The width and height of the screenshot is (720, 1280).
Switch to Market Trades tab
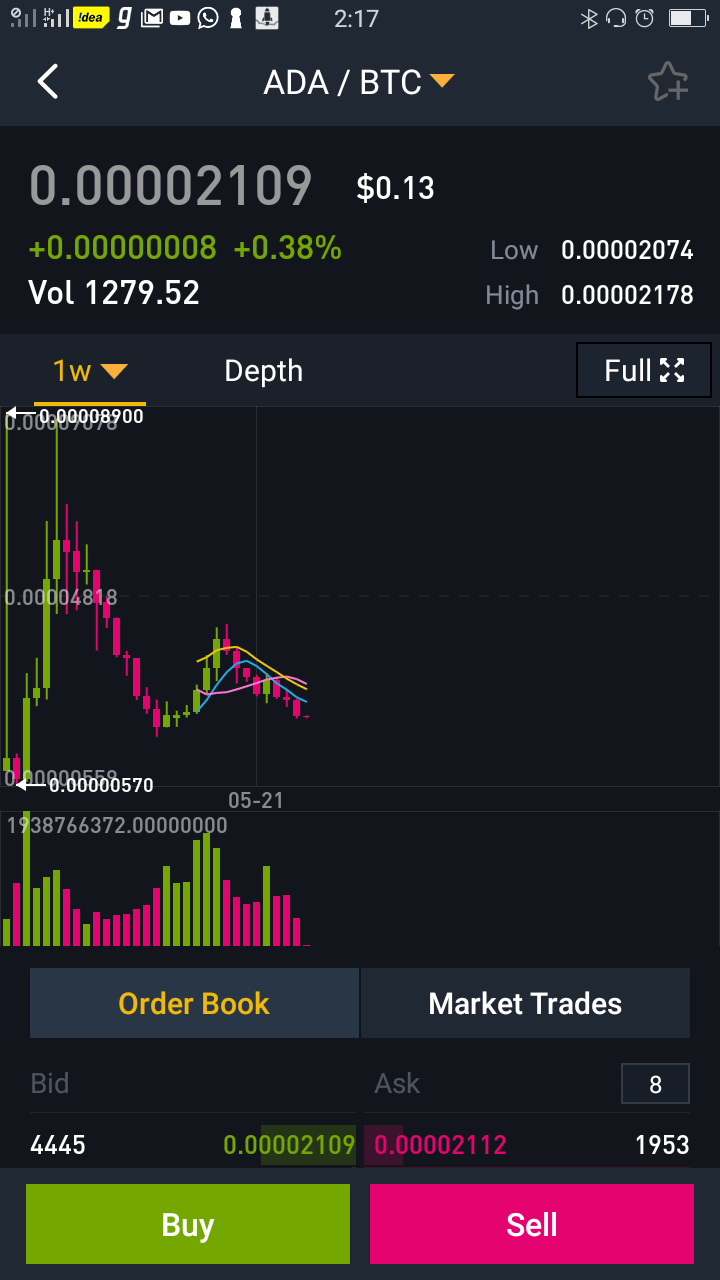click(x=525, y=1003)
